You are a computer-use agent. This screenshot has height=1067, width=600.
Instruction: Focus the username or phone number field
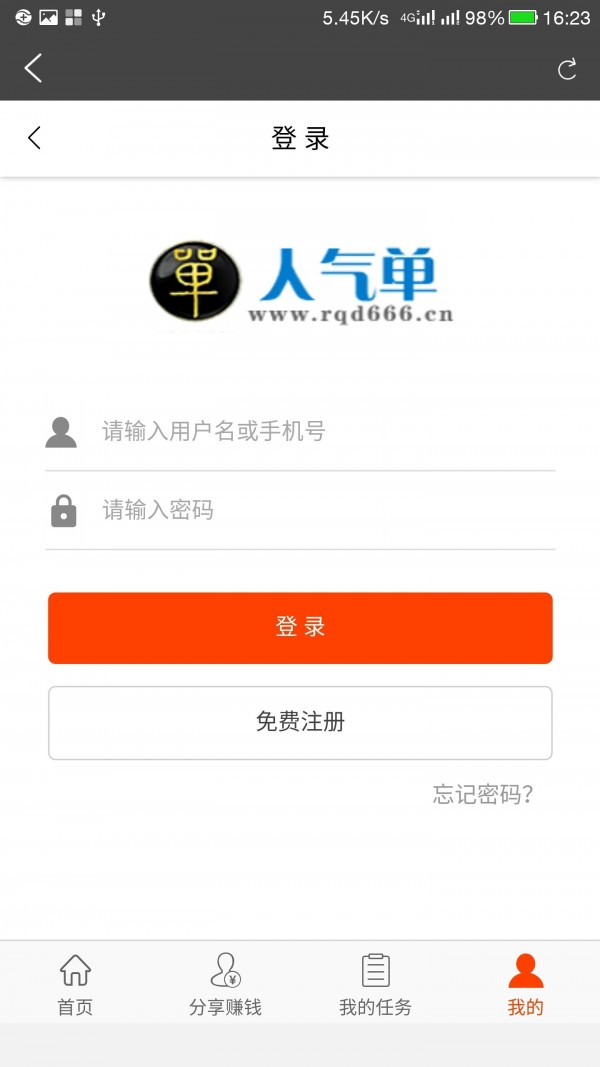pyautogui.click(x=320, y=432)
